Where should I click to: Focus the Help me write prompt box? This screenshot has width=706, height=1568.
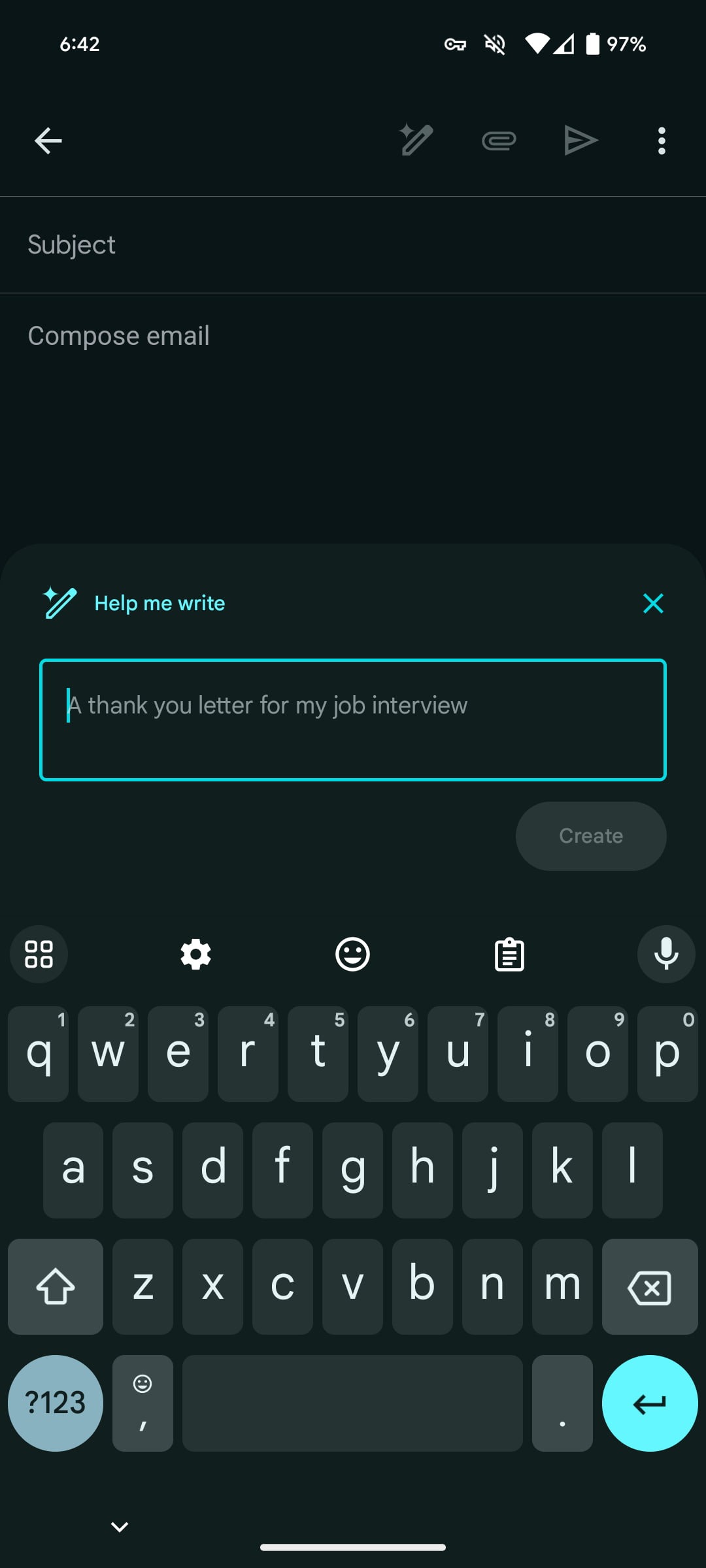tap(353, 720)
